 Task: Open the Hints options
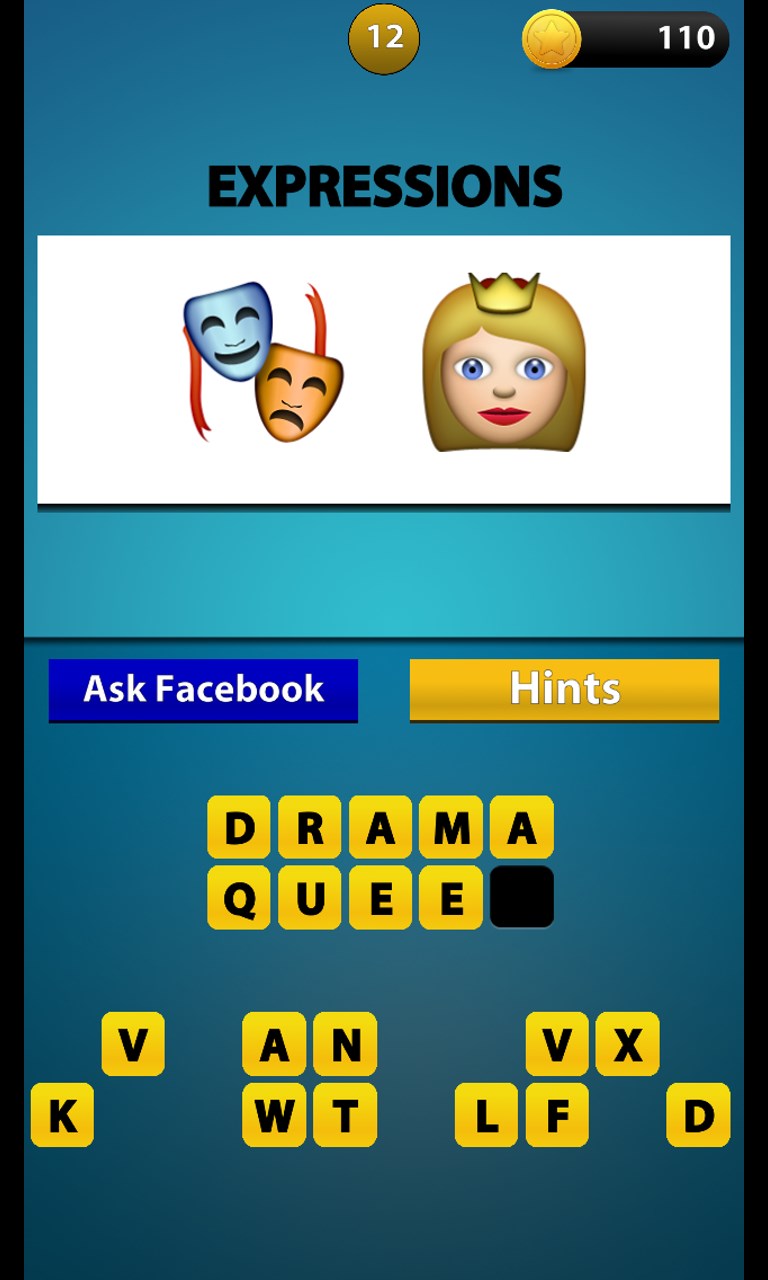coord(564,689)
